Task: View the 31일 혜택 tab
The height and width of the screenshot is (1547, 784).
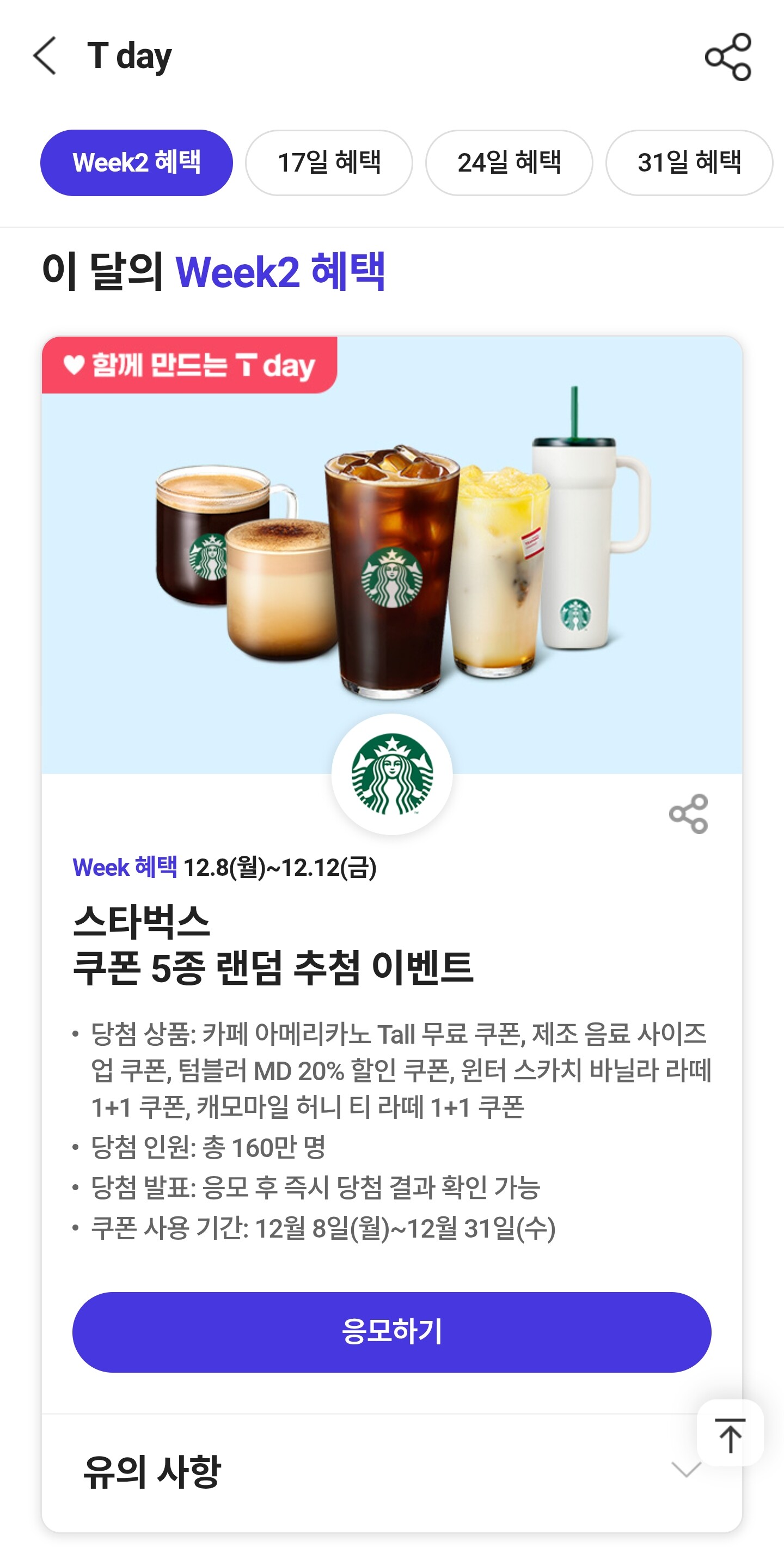Action: (x=689, y=163)
